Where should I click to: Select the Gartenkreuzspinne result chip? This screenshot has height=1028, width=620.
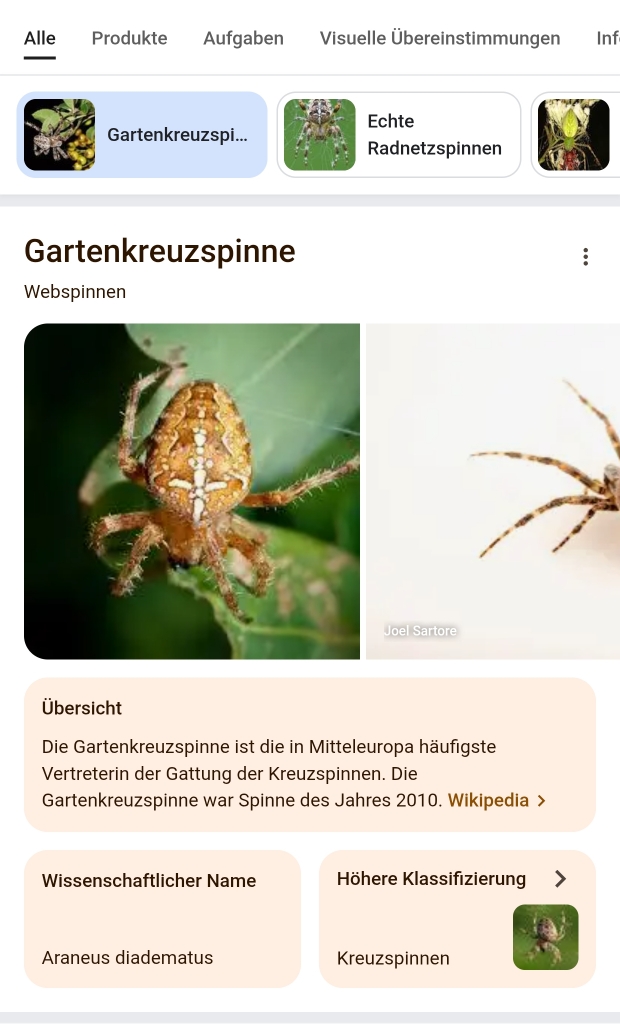click(142, 135)
